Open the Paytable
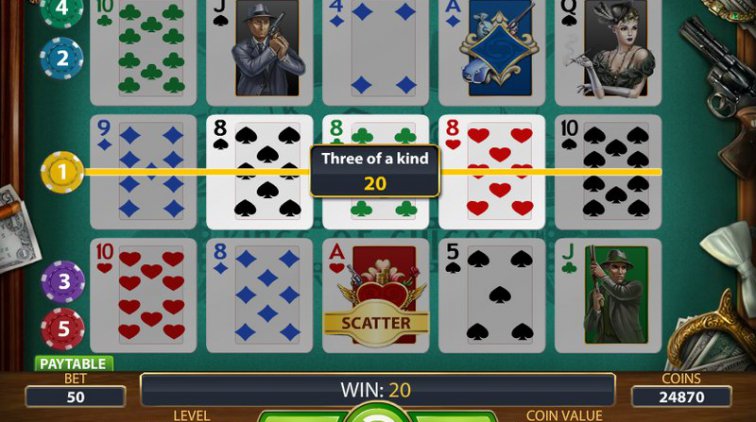756x422 pixels. pos(73,364)
